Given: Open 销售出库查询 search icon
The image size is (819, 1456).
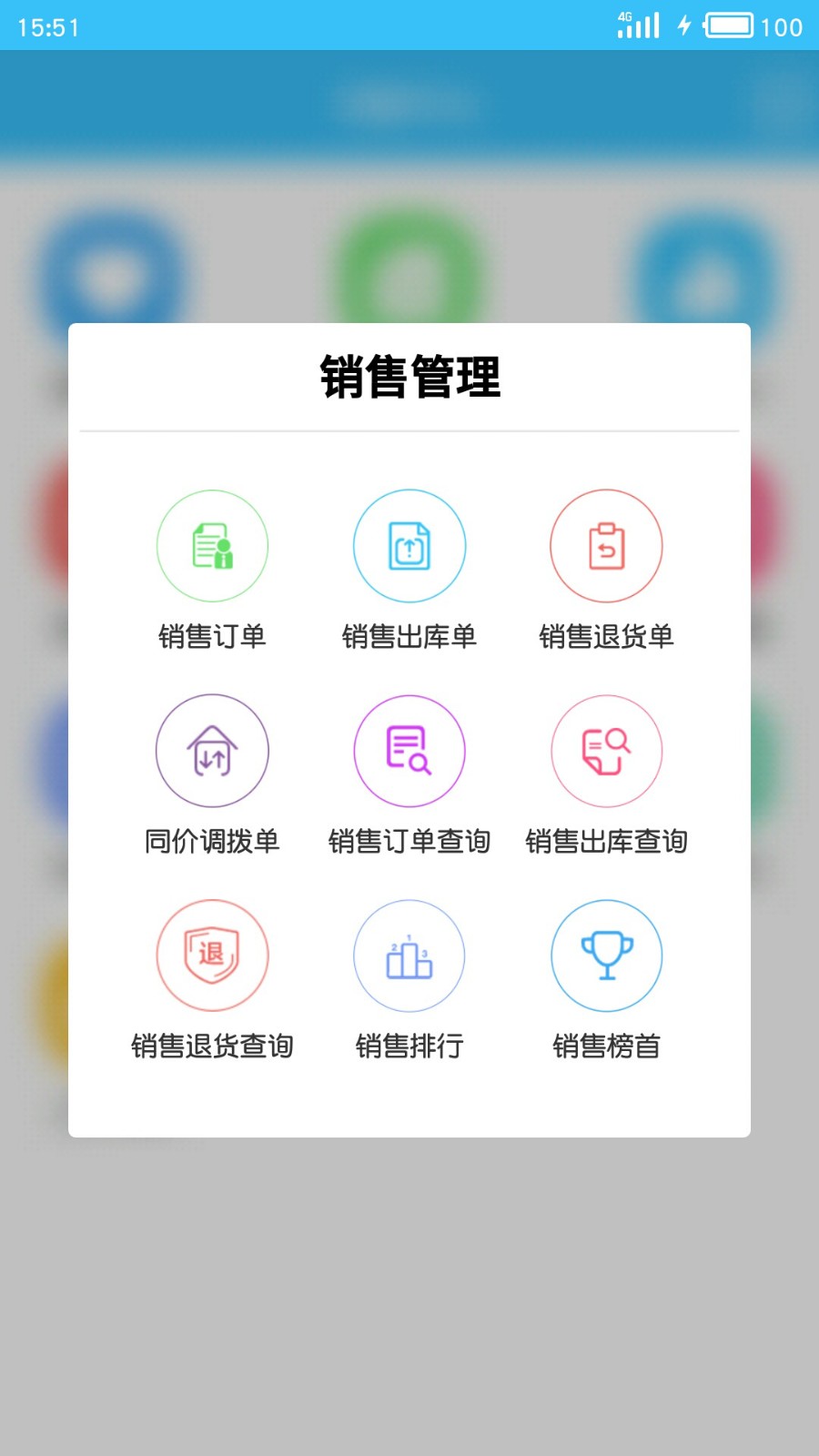Looking at the screenshot, I should 606,751.
